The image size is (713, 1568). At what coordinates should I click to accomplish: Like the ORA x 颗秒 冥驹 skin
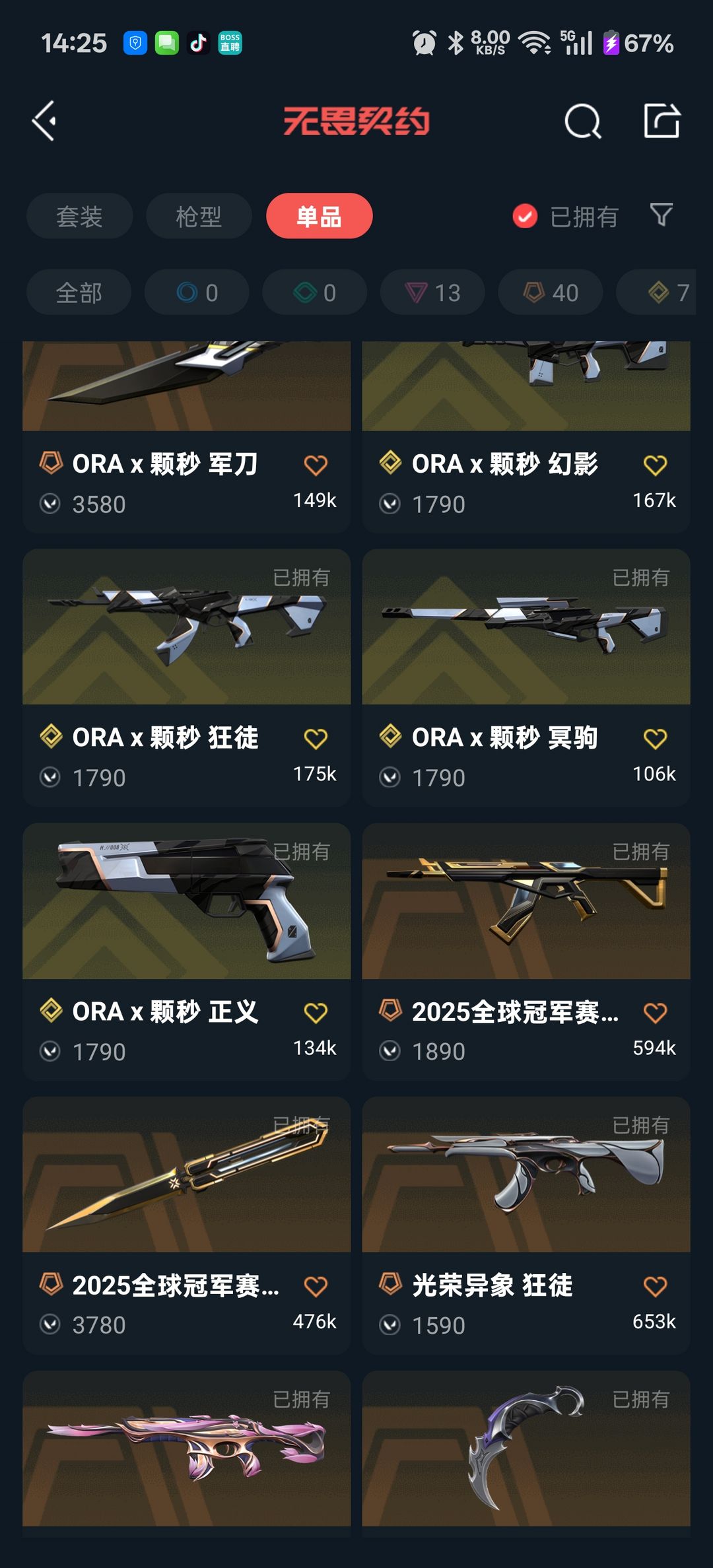click(655, 739)
